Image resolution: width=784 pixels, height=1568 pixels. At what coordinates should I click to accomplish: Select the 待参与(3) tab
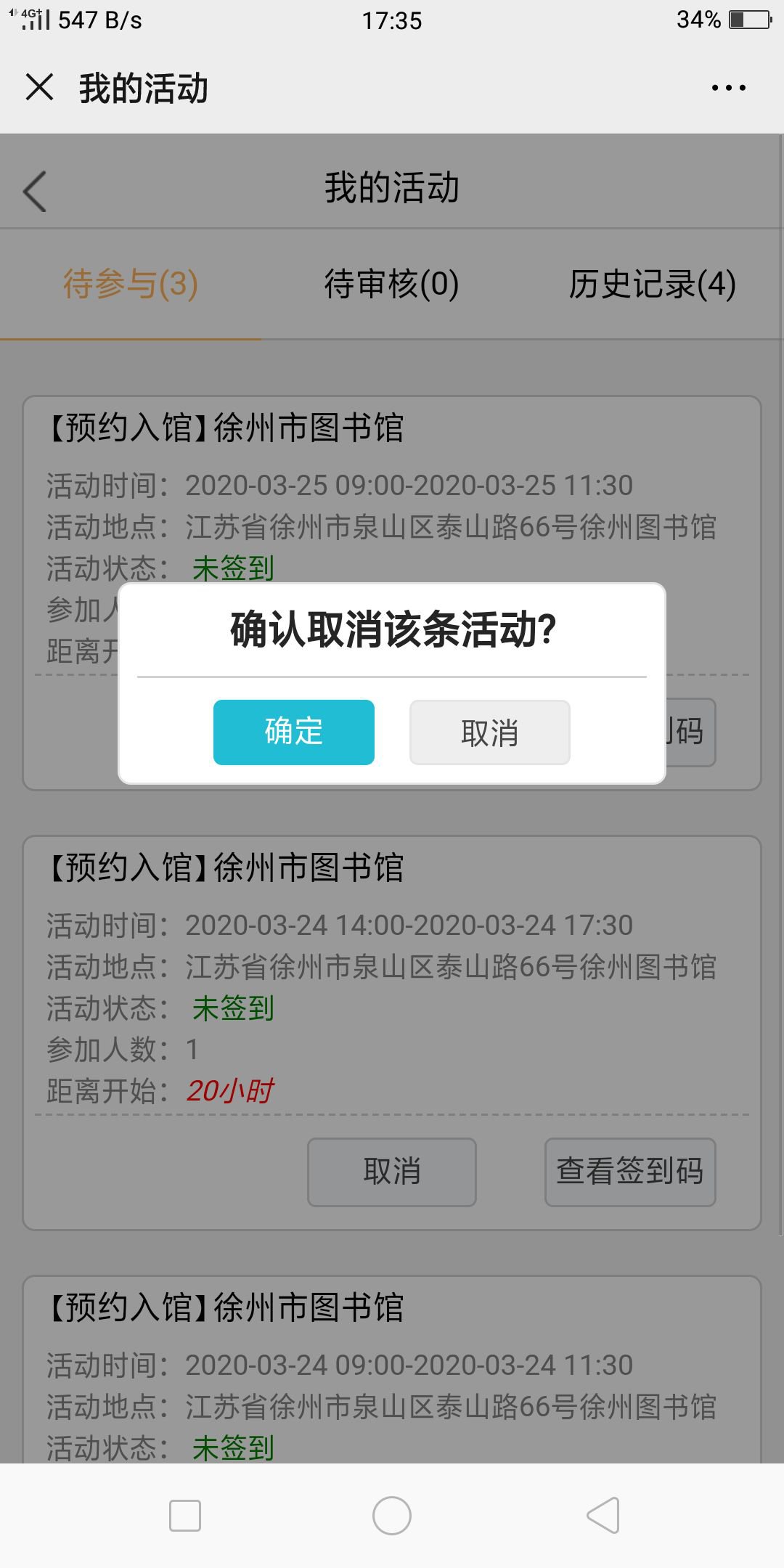pyautogui.click(x=131, y=284)
